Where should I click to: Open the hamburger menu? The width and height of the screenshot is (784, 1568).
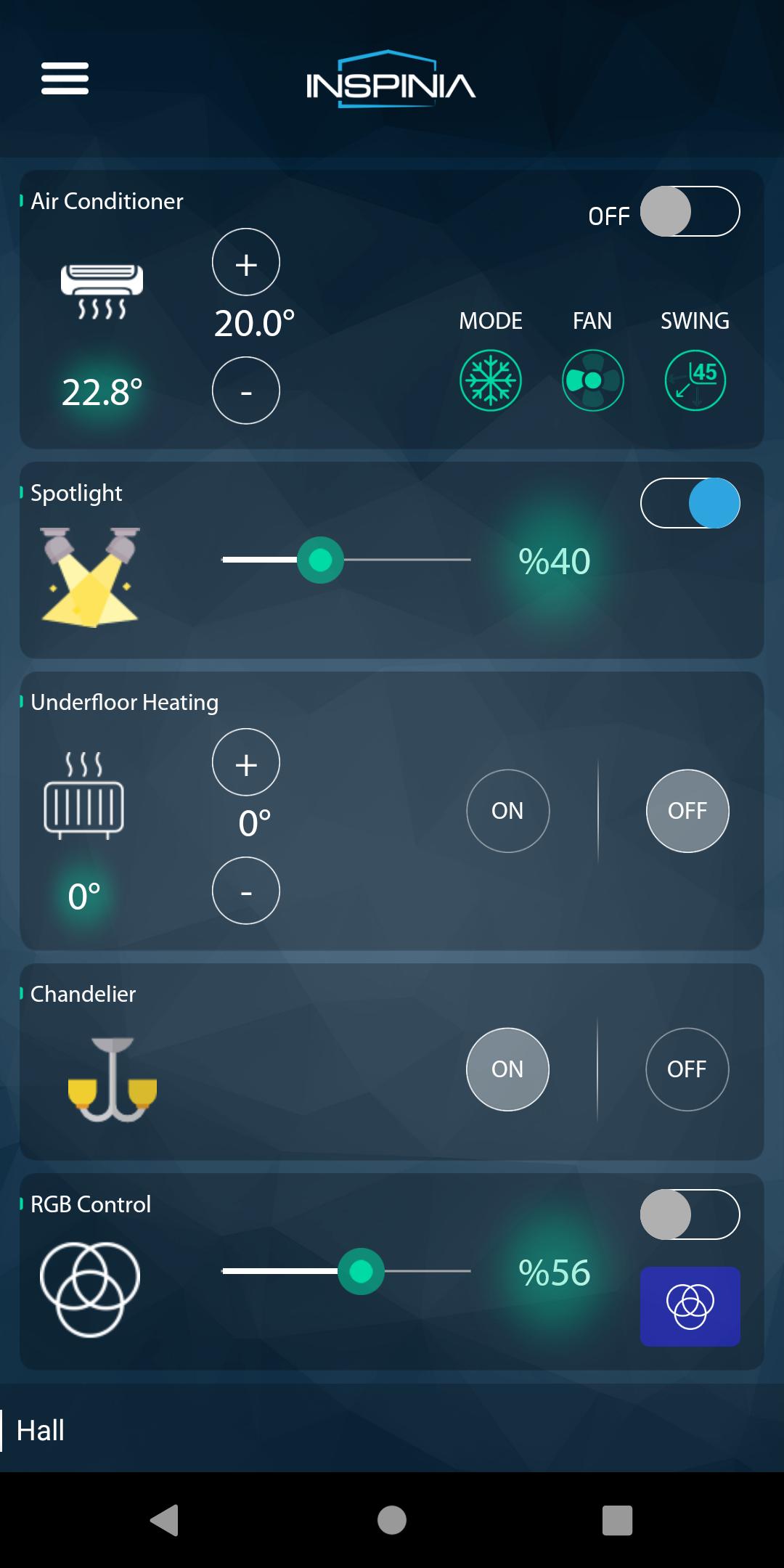click(x=65, y=78)
